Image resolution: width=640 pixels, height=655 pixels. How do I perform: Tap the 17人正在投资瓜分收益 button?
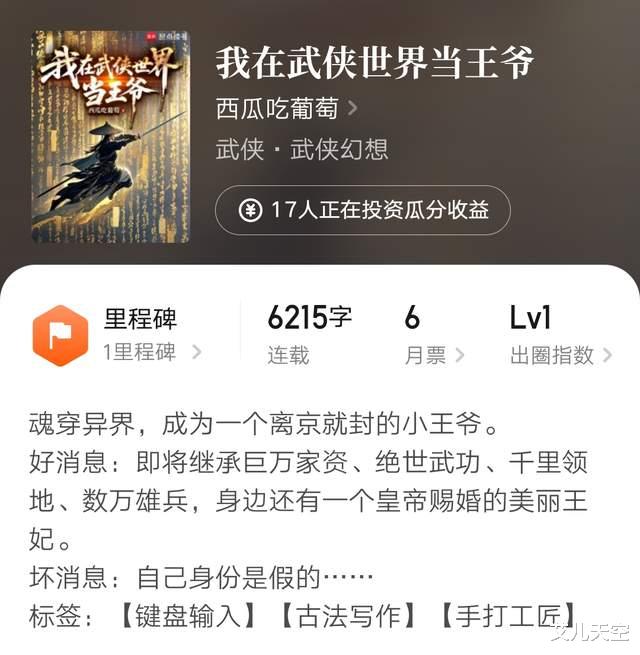(x=363, y=210)
